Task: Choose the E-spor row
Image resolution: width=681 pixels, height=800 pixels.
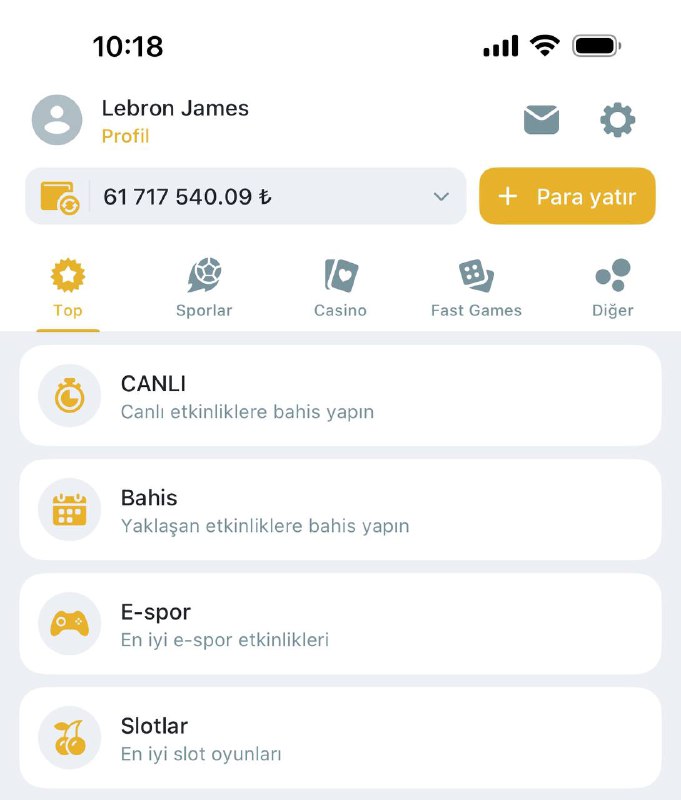Action: [x=340, y=624]
